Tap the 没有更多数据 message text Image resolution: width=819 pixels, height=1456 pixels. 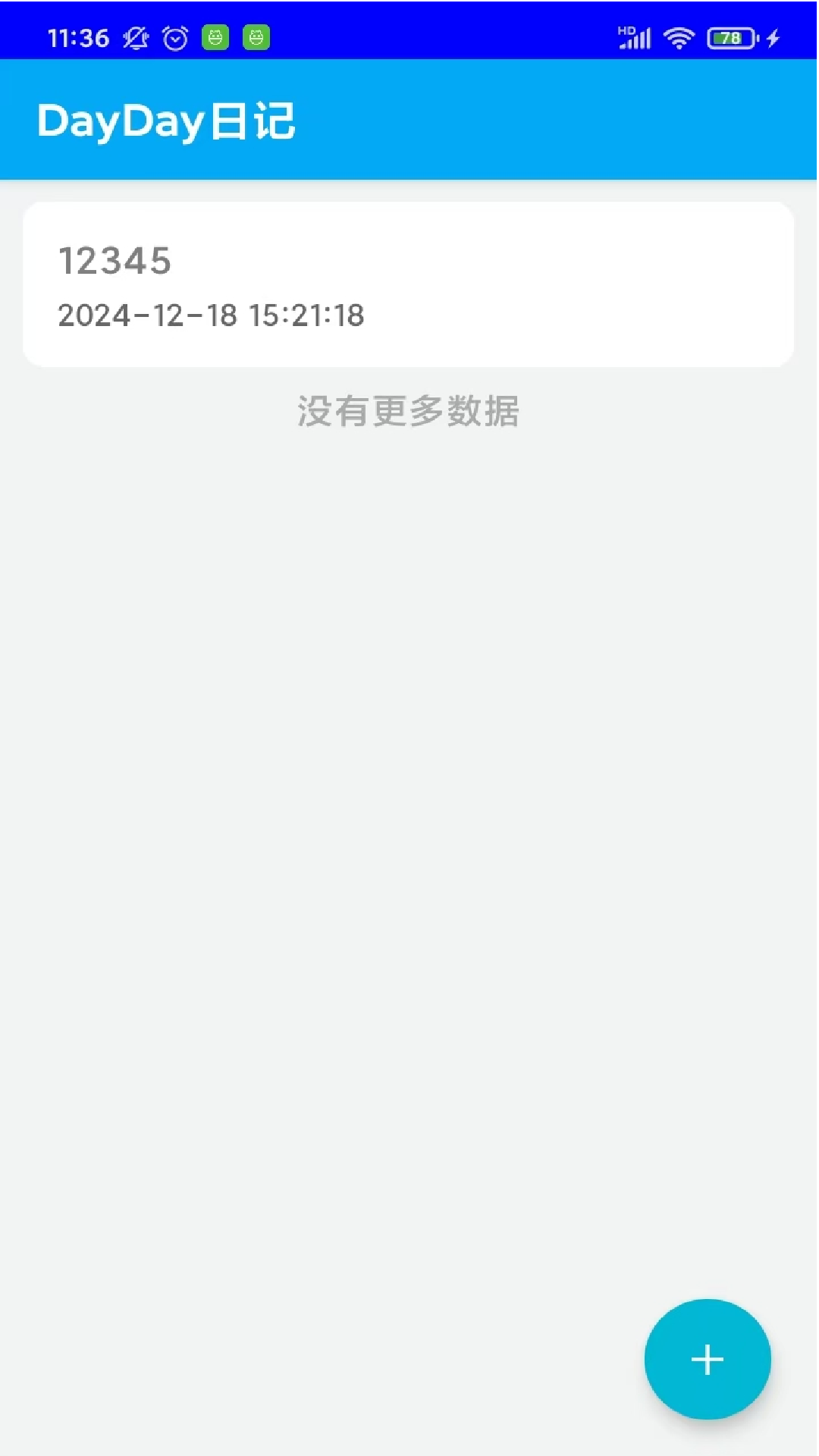[x=408, y=412]
